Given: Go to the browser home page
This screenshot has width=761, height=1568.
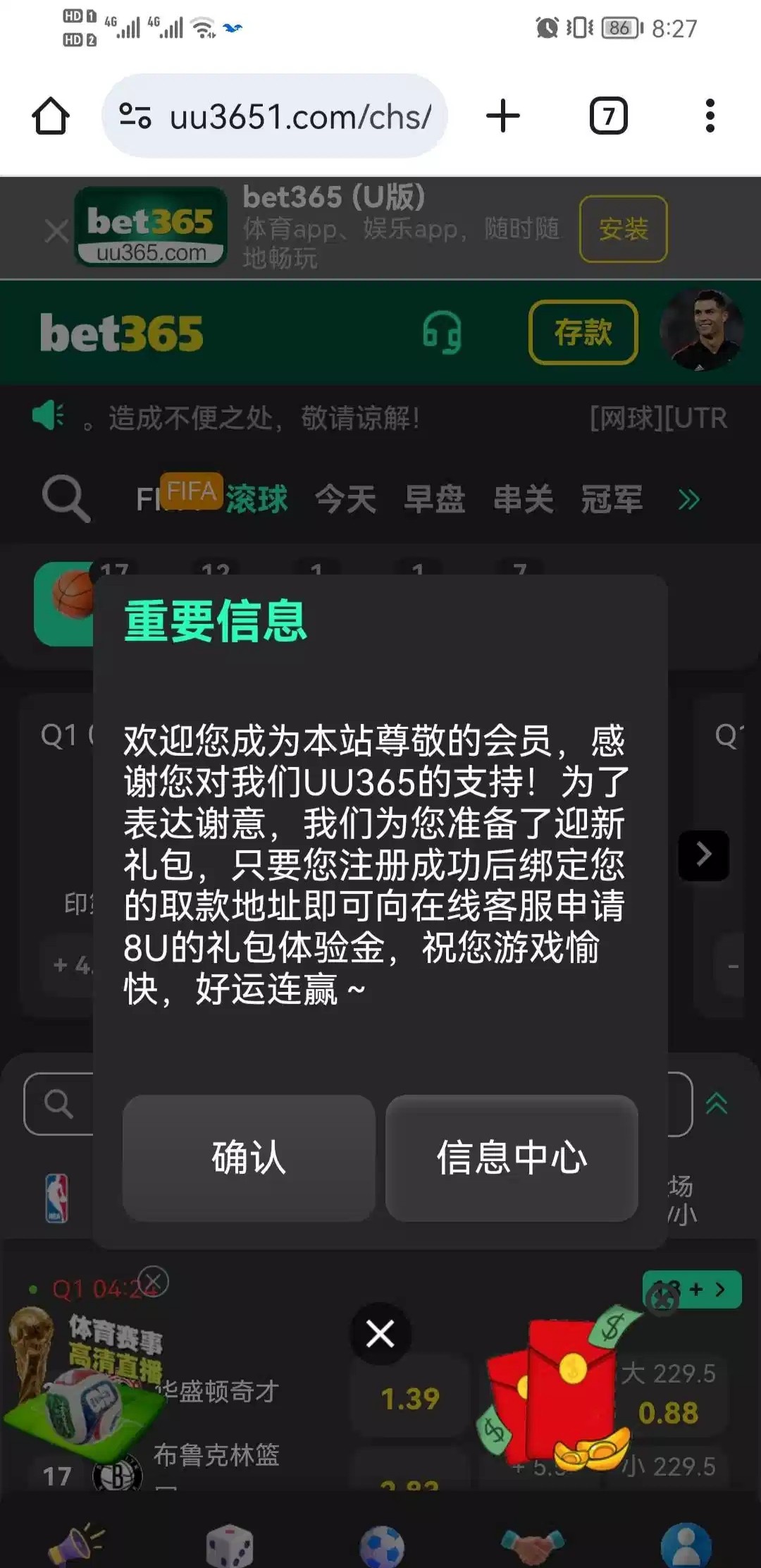Looking at the screenshot, I should [x=51, y=116].
